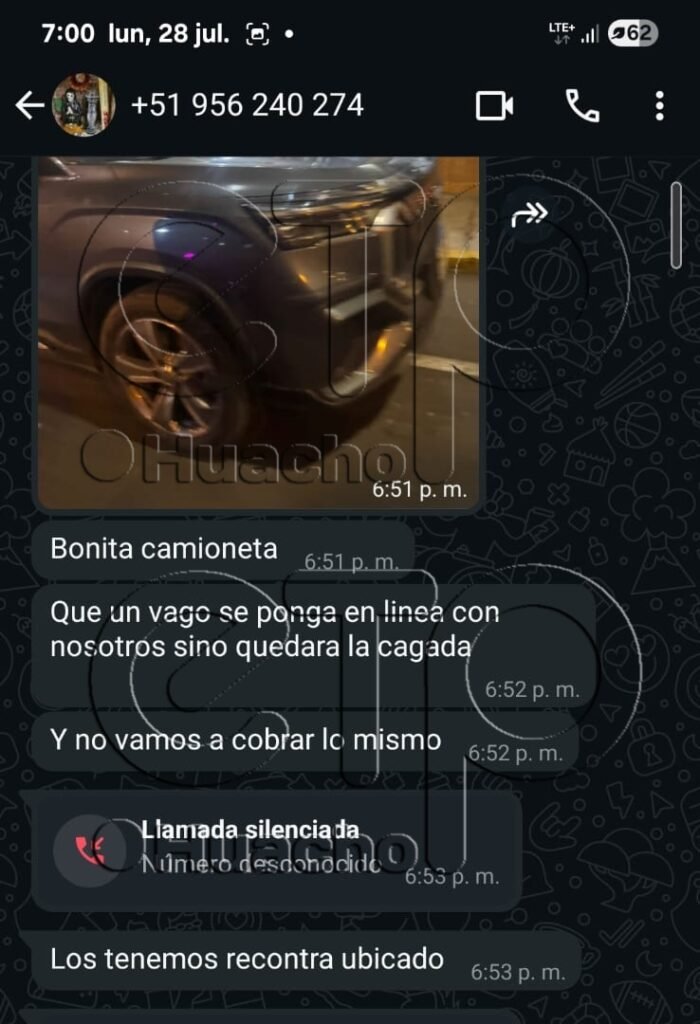The height and width of the screenshot is (1024, 700).
Task: Start a voice call
Action: coord(582,106)
